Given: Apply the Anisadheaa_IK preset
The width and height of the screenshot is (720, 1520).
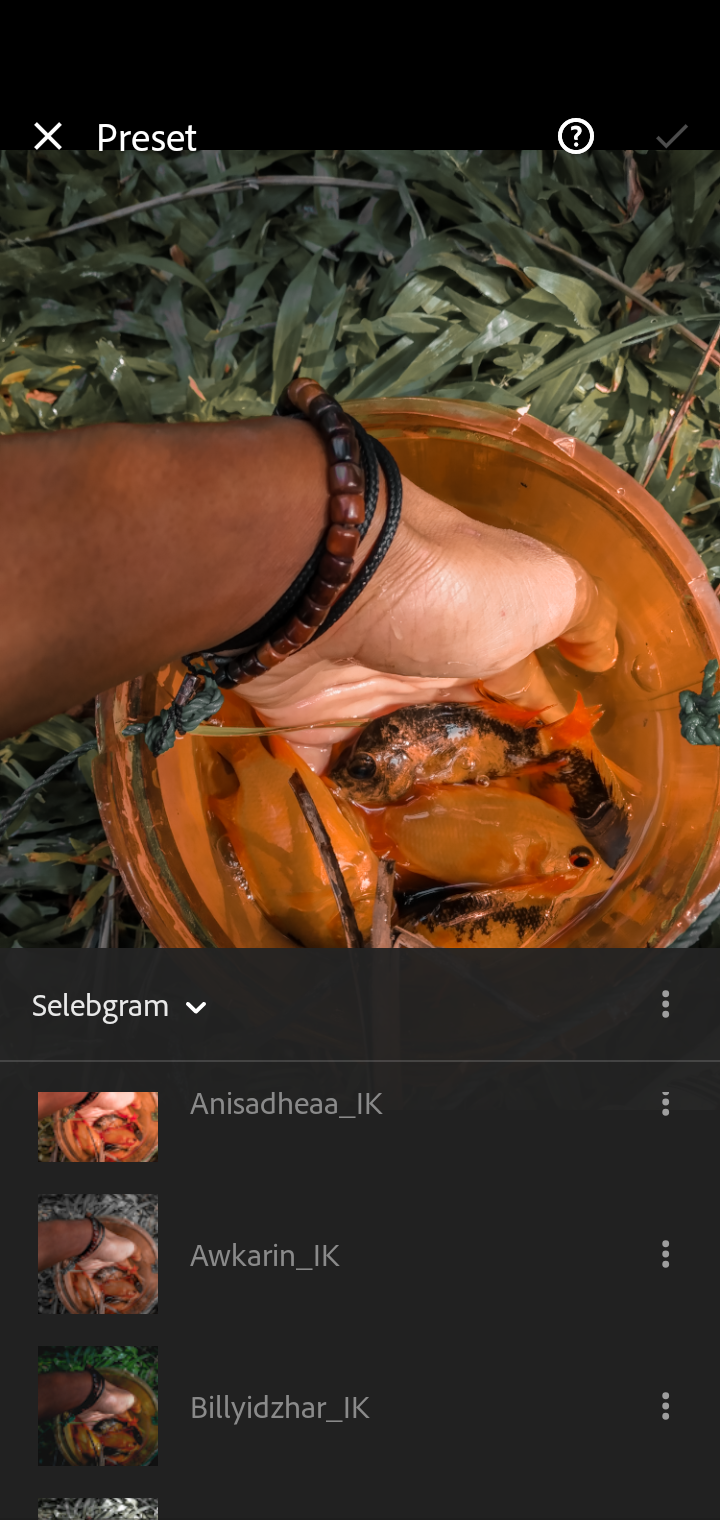Looking at the screenshot, I should click(285, 1104).
